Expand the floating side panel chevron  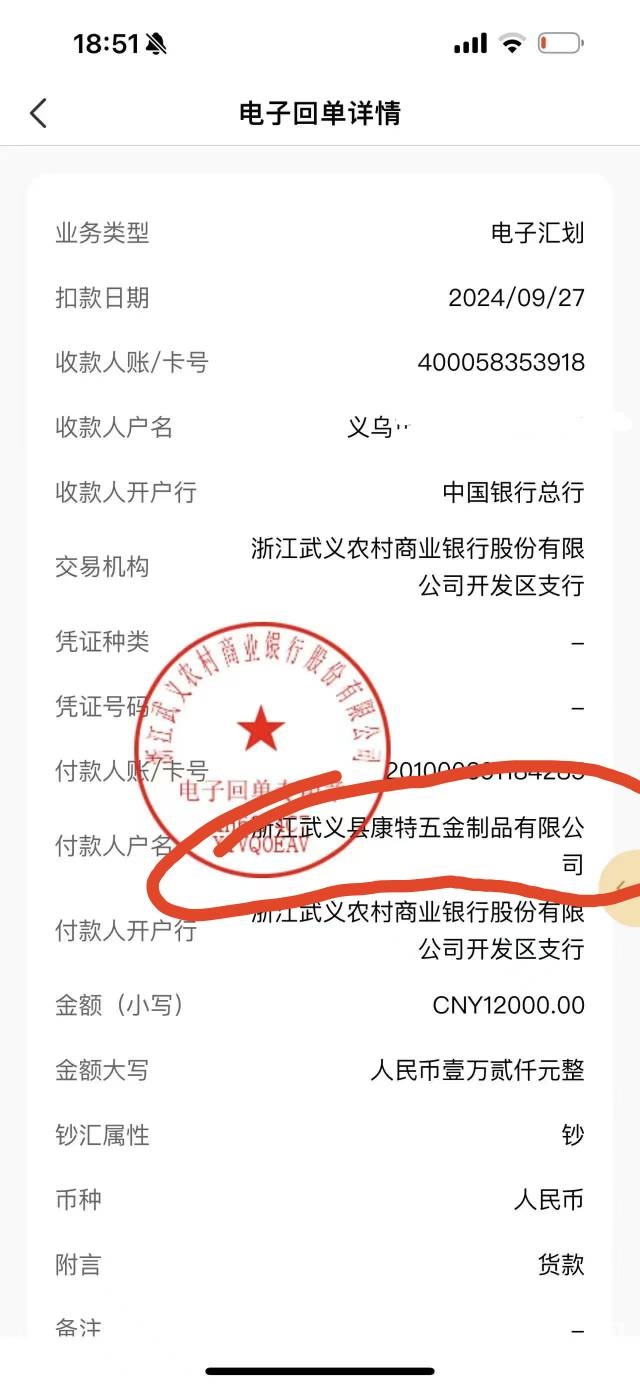pos(622,887)
